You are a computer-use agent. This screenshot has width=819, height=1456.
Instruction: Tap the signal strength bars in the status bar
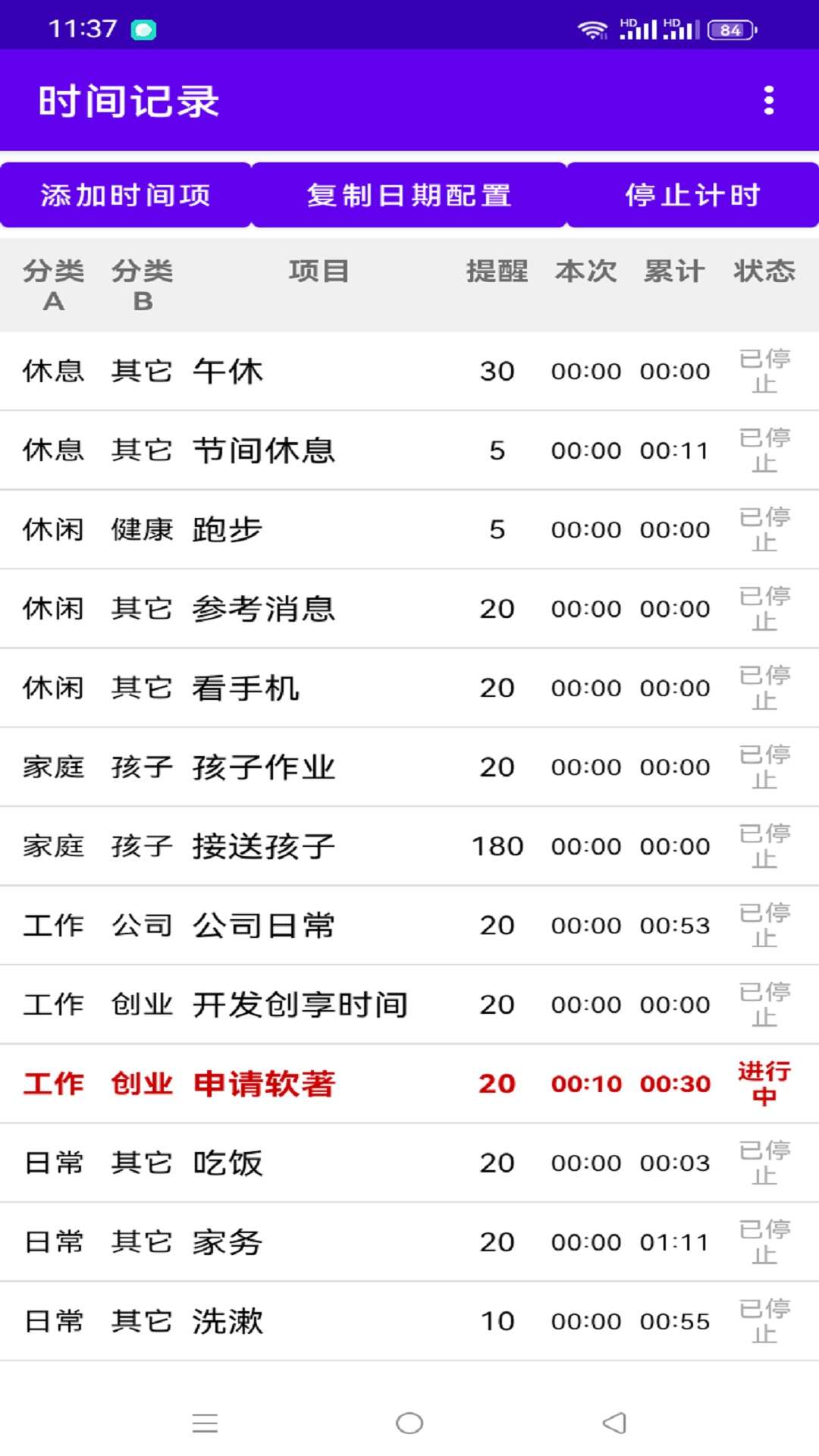click(641, 29)
